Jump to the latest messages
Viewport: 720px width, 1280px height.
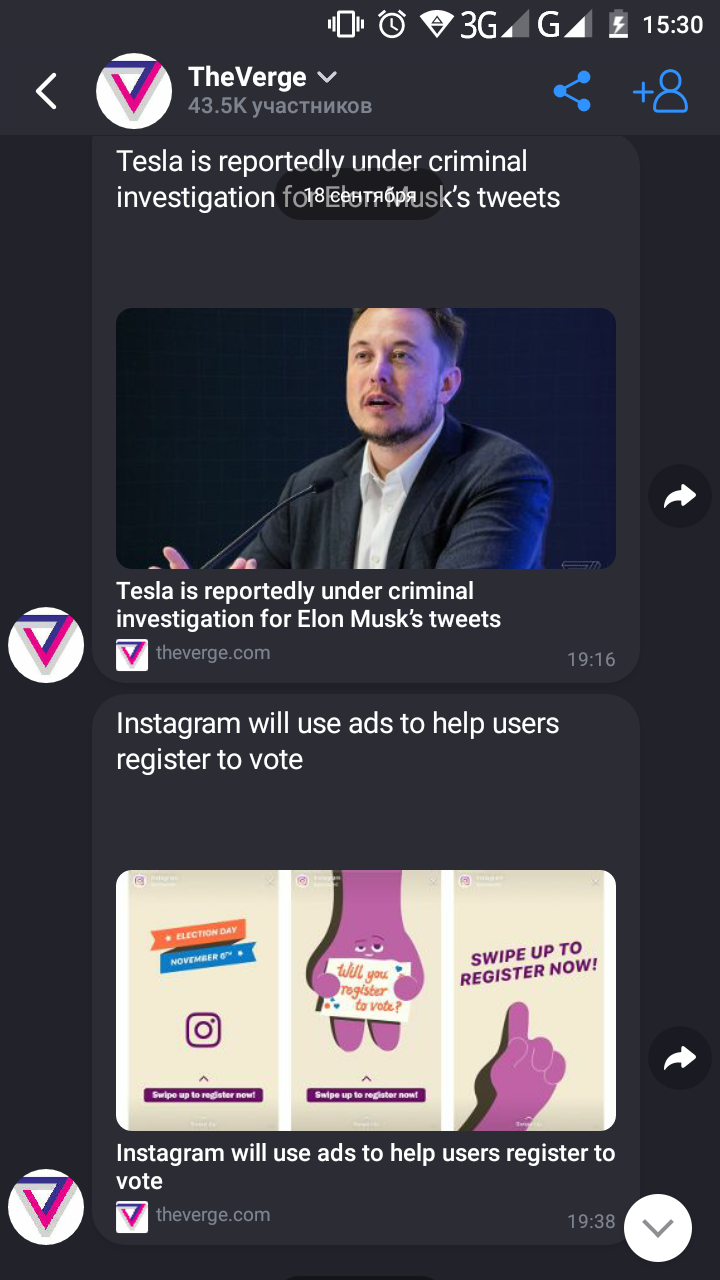tap(658, 1228)
